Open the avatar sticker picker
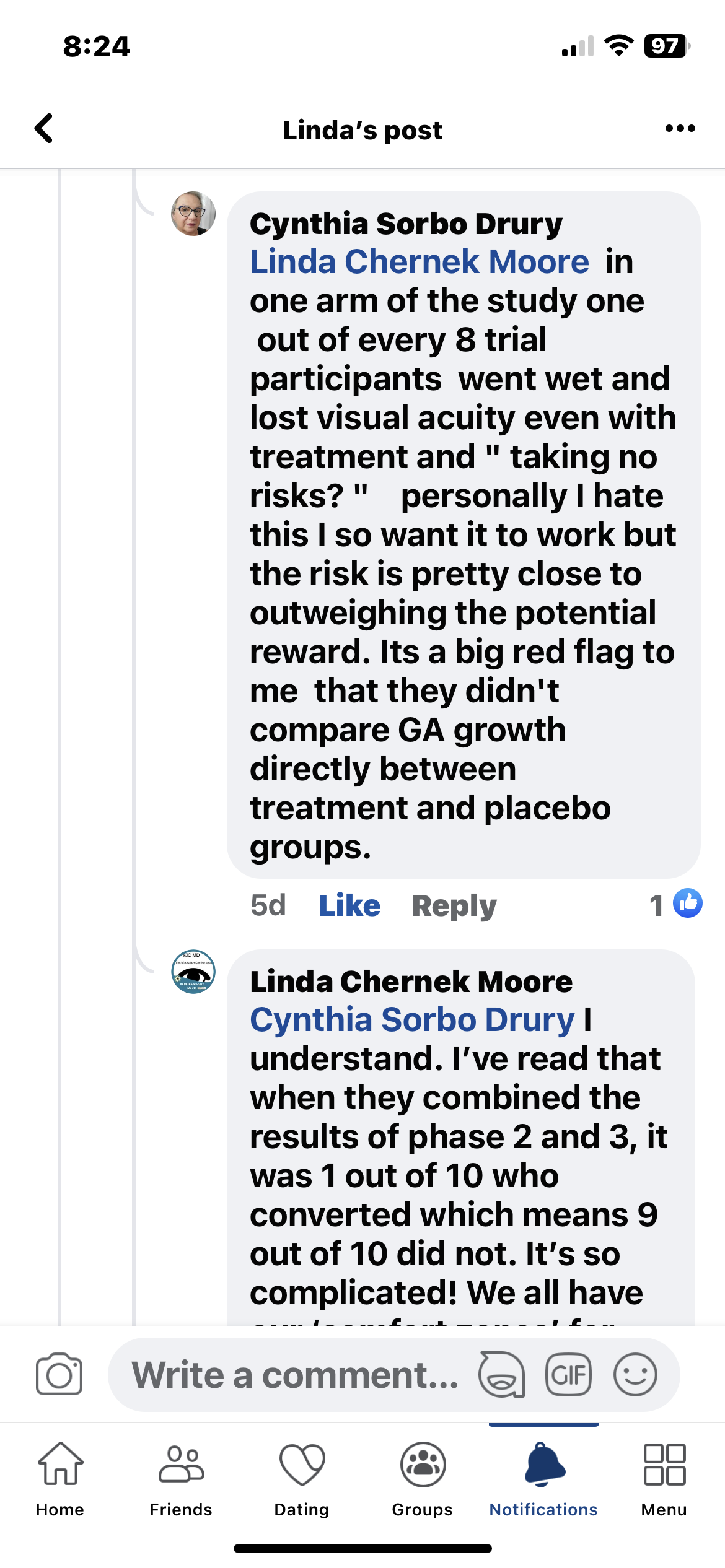Screen dimensions: 725x1568 coord(501,1375)
